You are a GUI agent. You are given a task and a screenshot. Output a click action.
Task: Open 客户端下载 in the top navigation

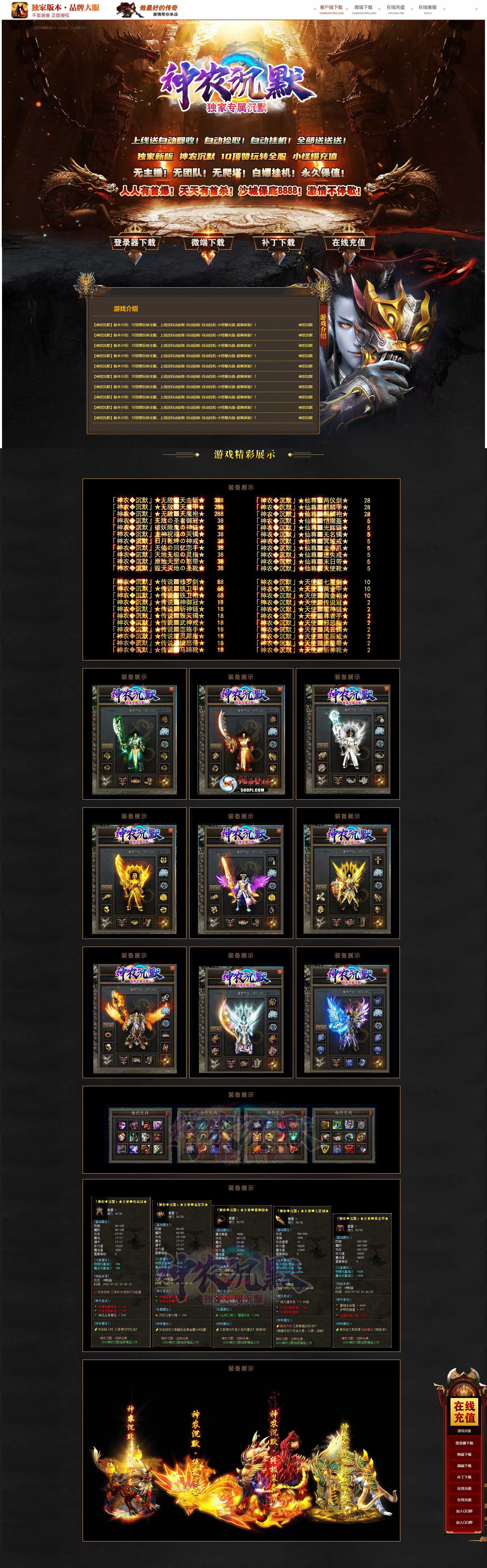pos(331,9)
